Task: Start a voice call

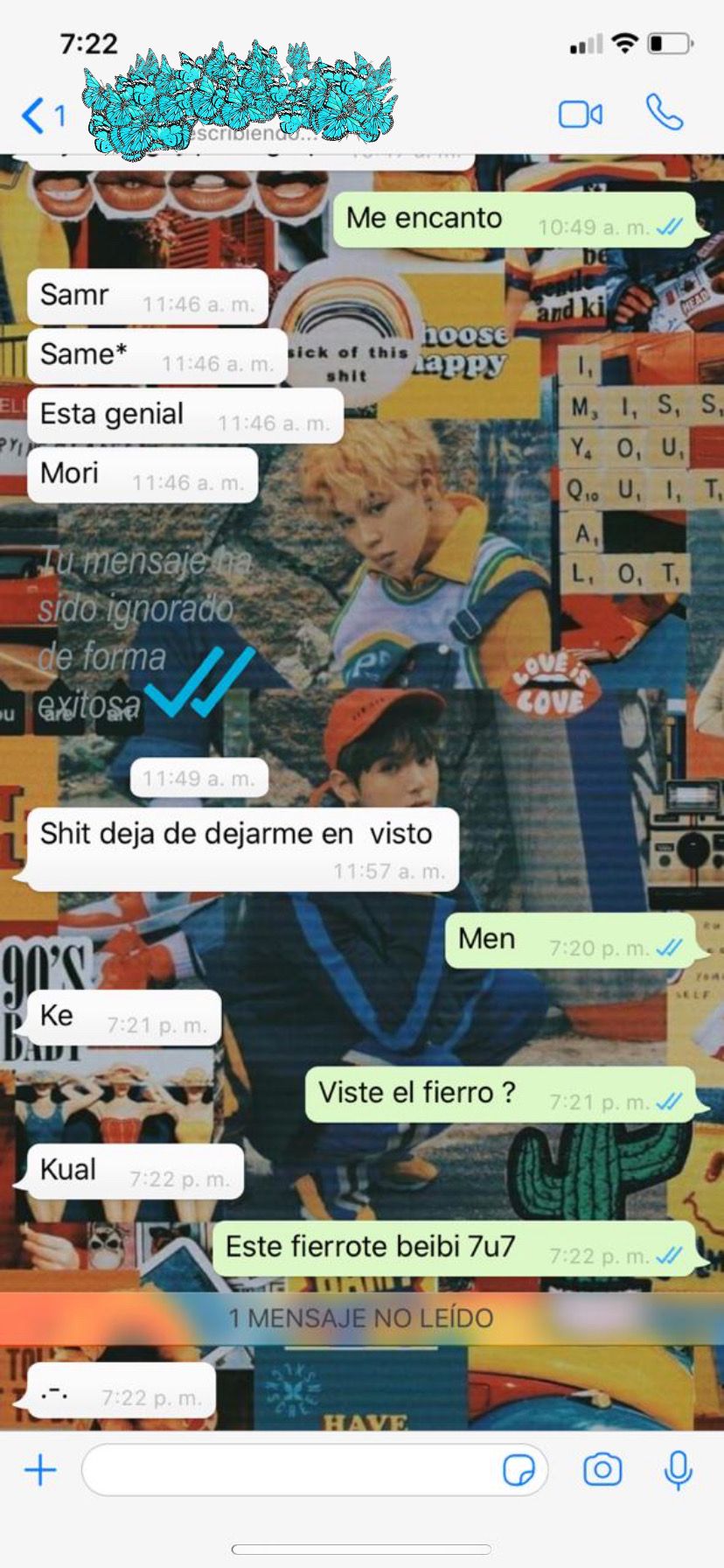Action: click(665, 113)
